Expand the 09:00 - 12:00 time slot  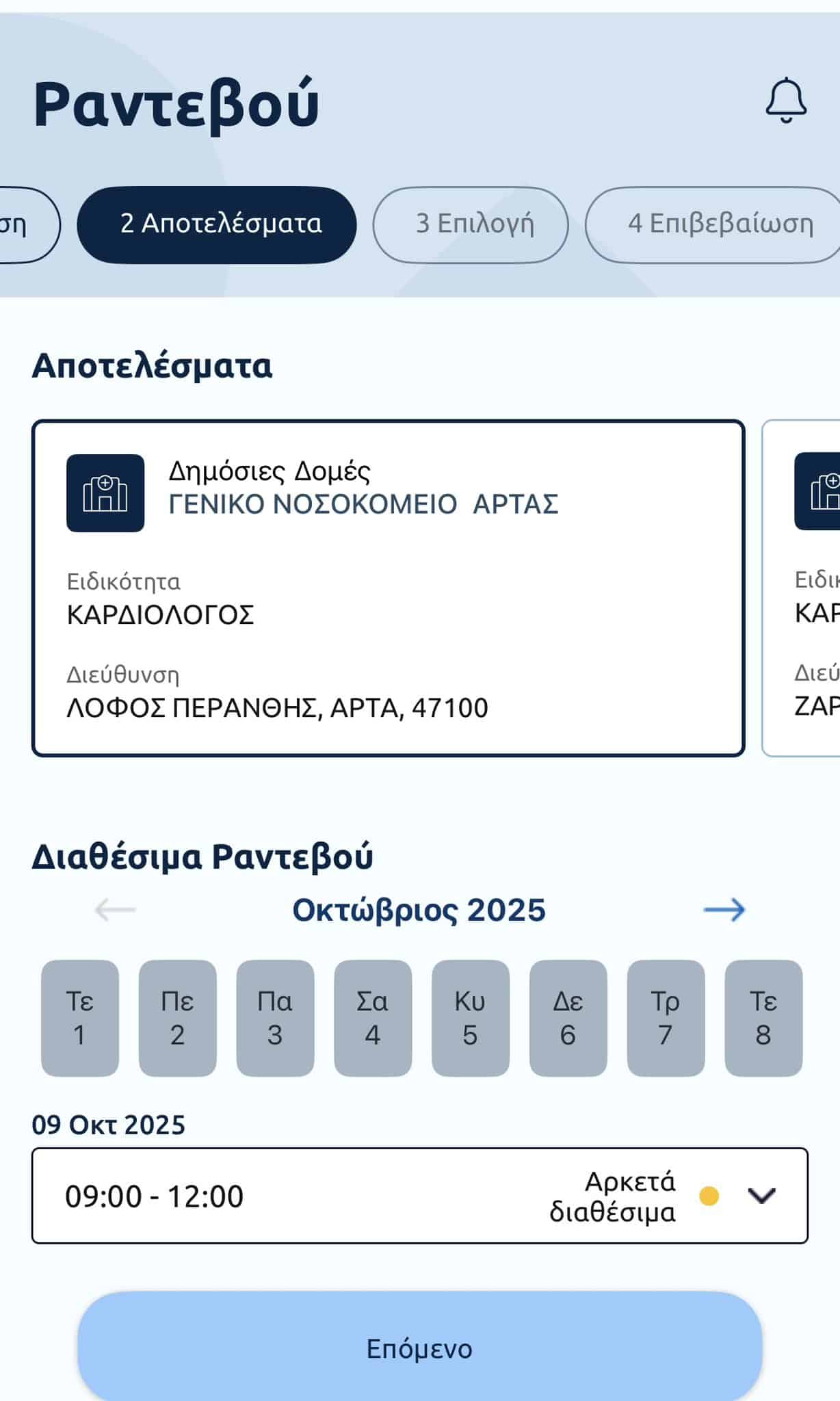tap(761, 1196)
